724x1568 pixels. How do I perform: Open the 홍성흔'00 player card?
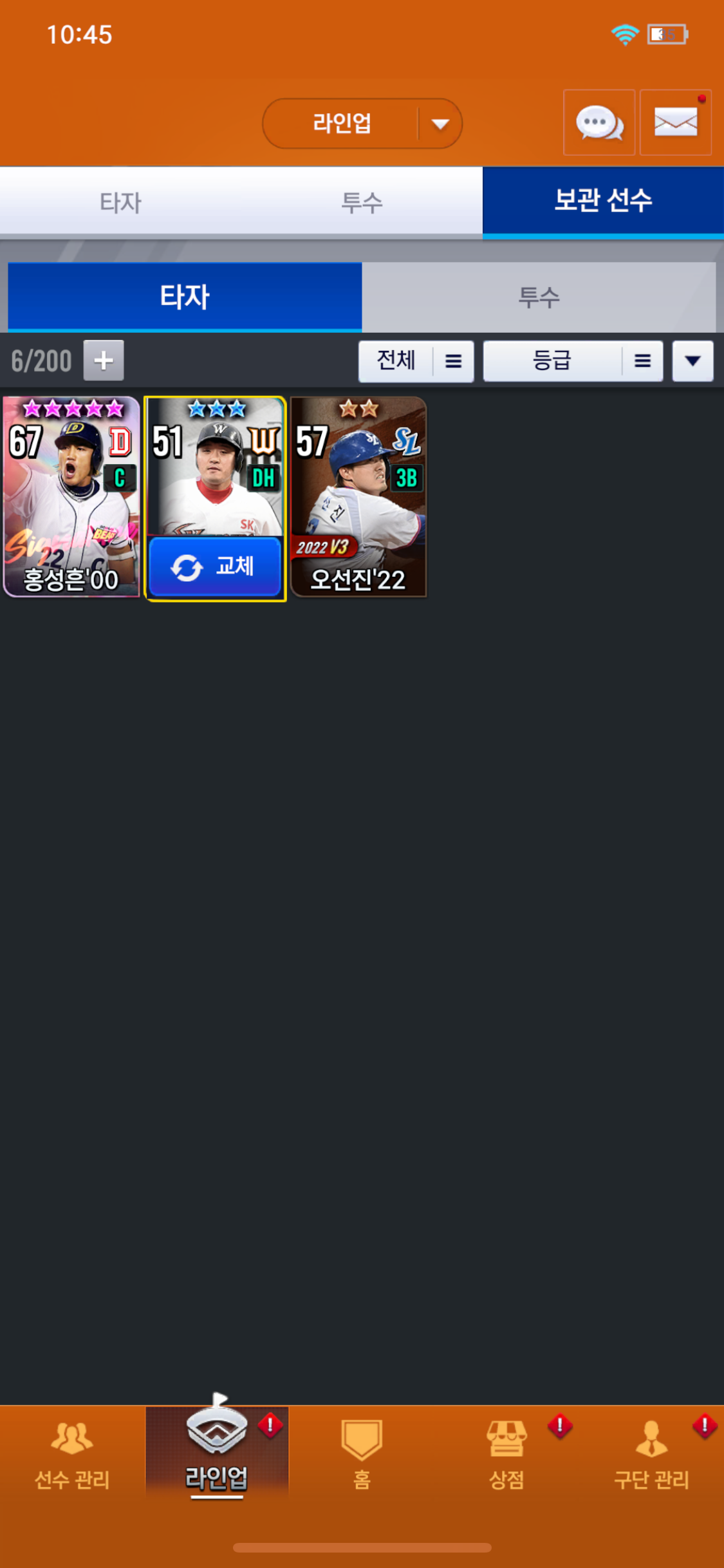(x=71, y=497)
